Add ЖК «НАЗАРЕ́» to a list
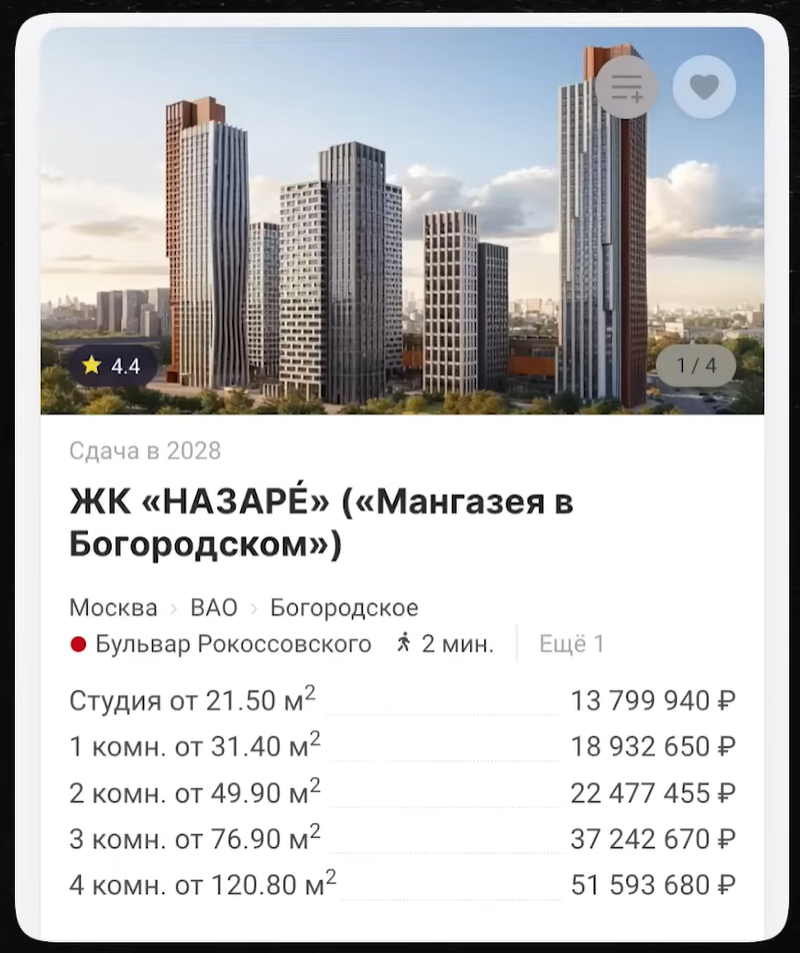800x953 pixels. (x=626, y=88)
